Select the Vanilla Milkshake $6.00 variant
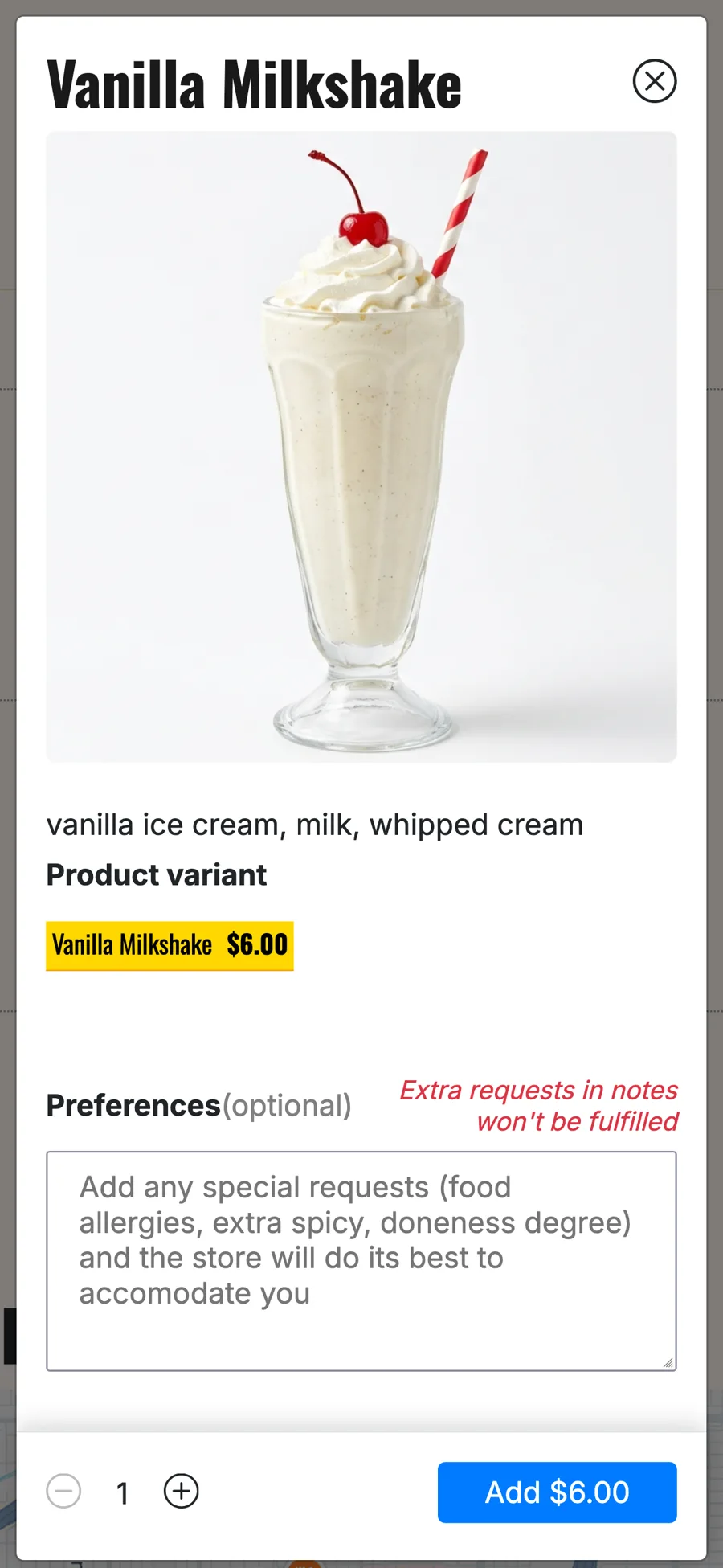Viewport: 723px width, 1568px height. pyautogui.click(x=170, y=945)
